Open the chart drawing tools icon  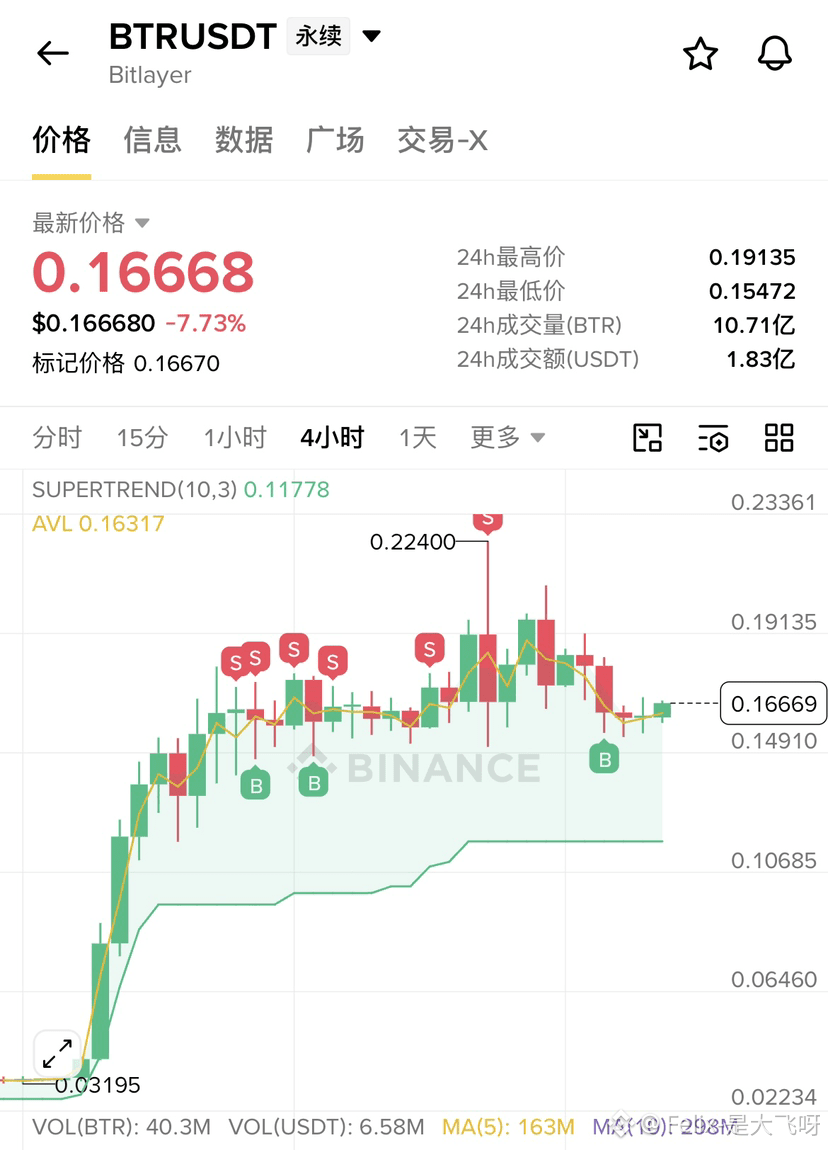[x=648, y=438]
